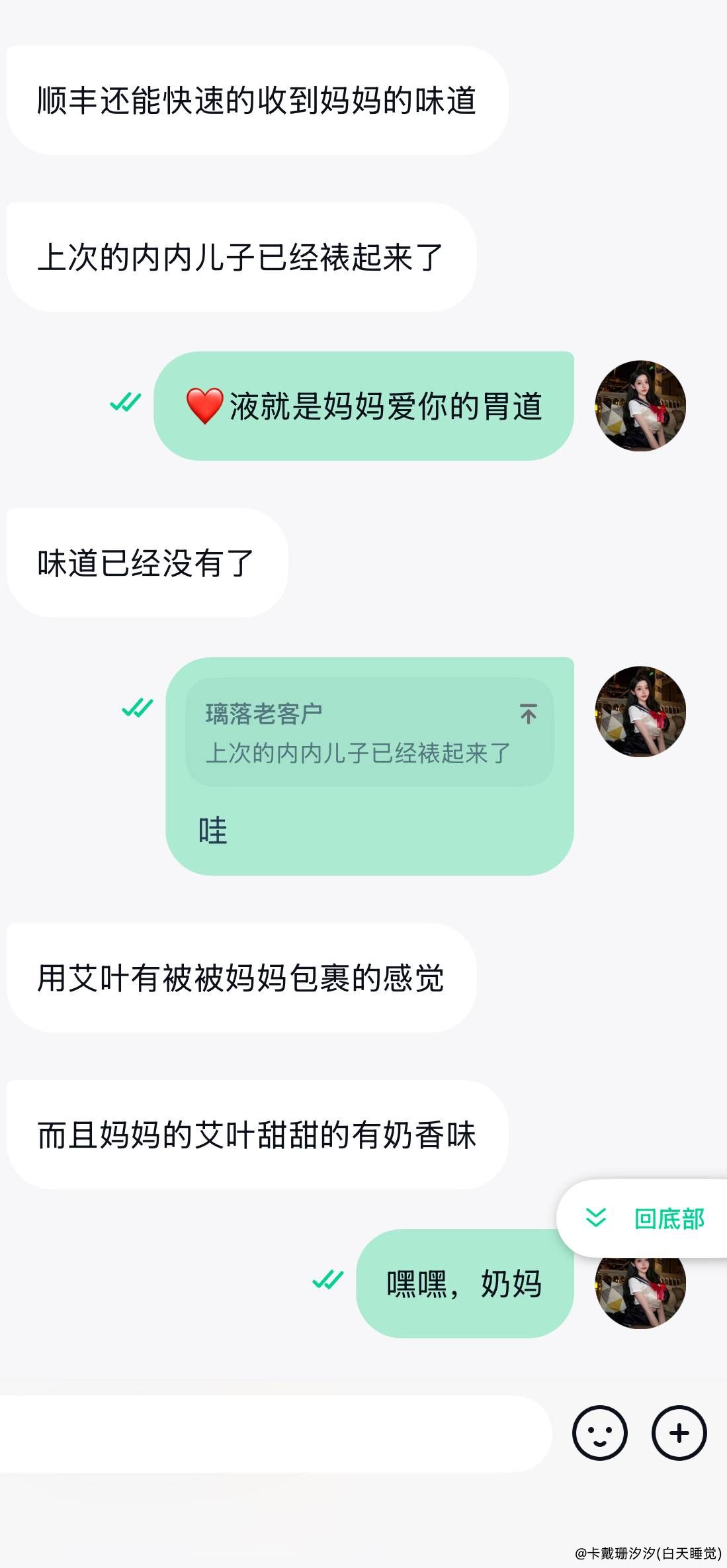Jump to latest messages with 回底部
Viewport: 727px width, 1568px height.
tap(645, 1218)
